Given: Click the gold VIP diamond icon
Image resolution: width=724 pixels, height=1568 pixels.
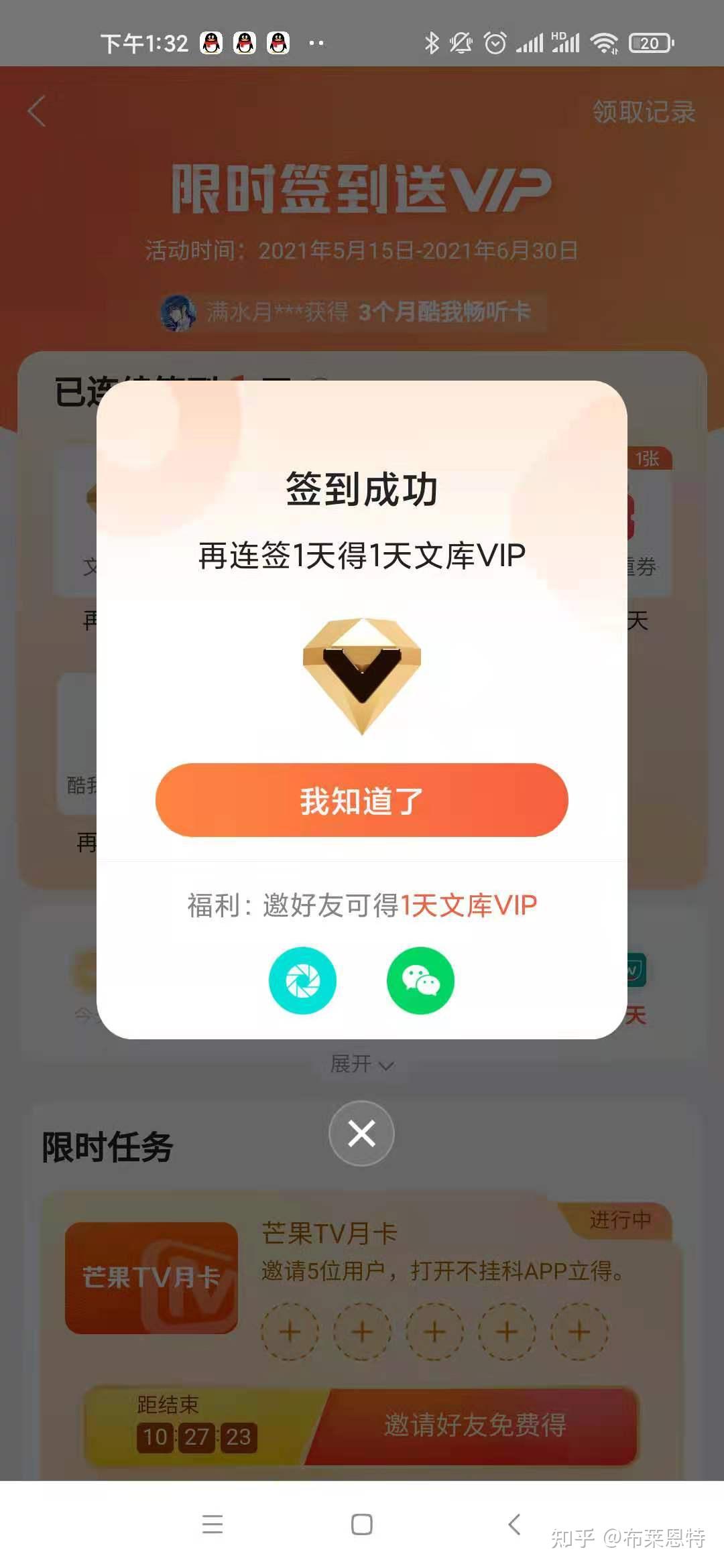Looking at the screenshot, I should [361, 677].
